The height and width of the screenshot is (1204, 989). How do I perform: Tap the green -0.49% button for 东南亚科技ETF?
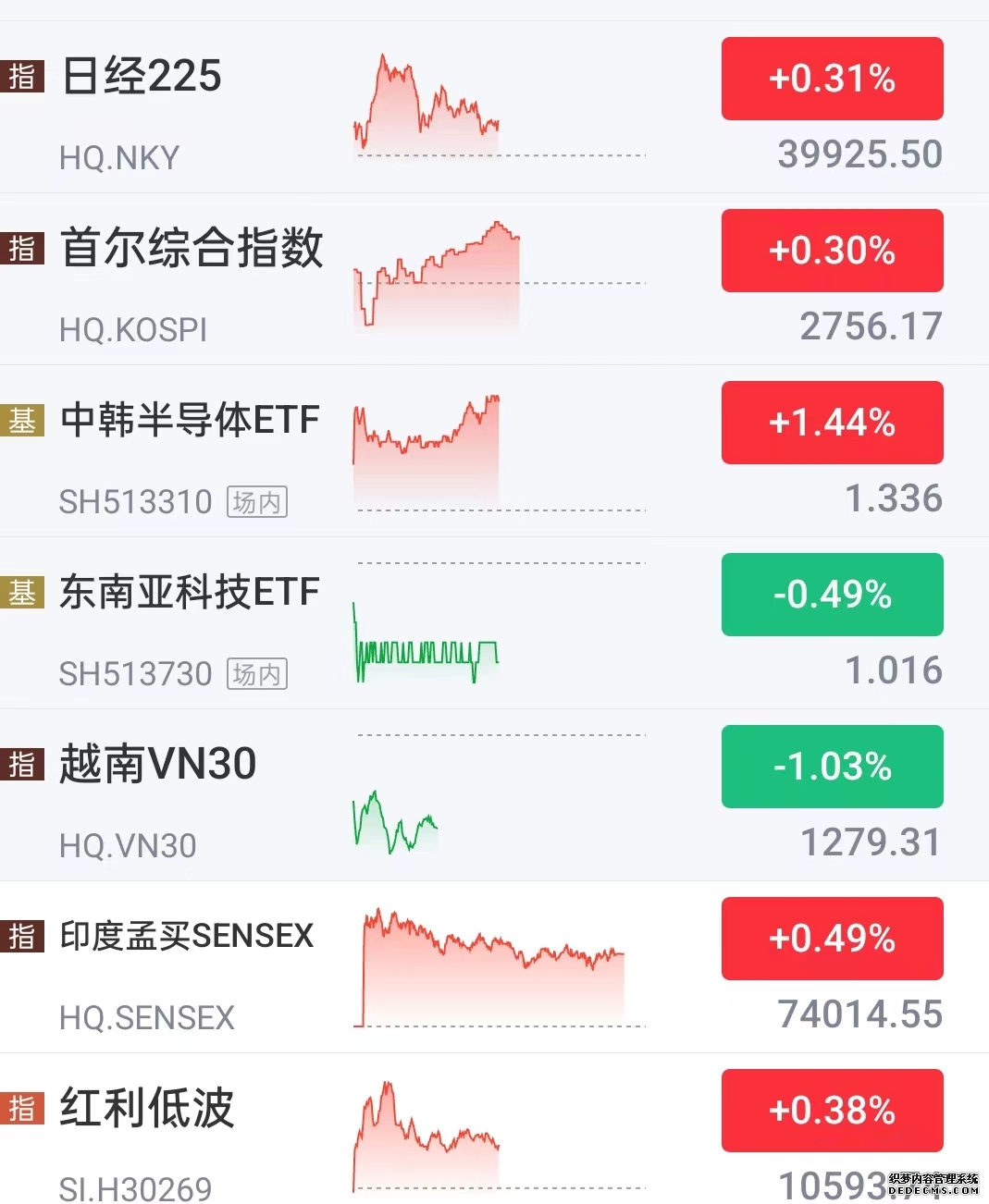(x=831, y=595)
